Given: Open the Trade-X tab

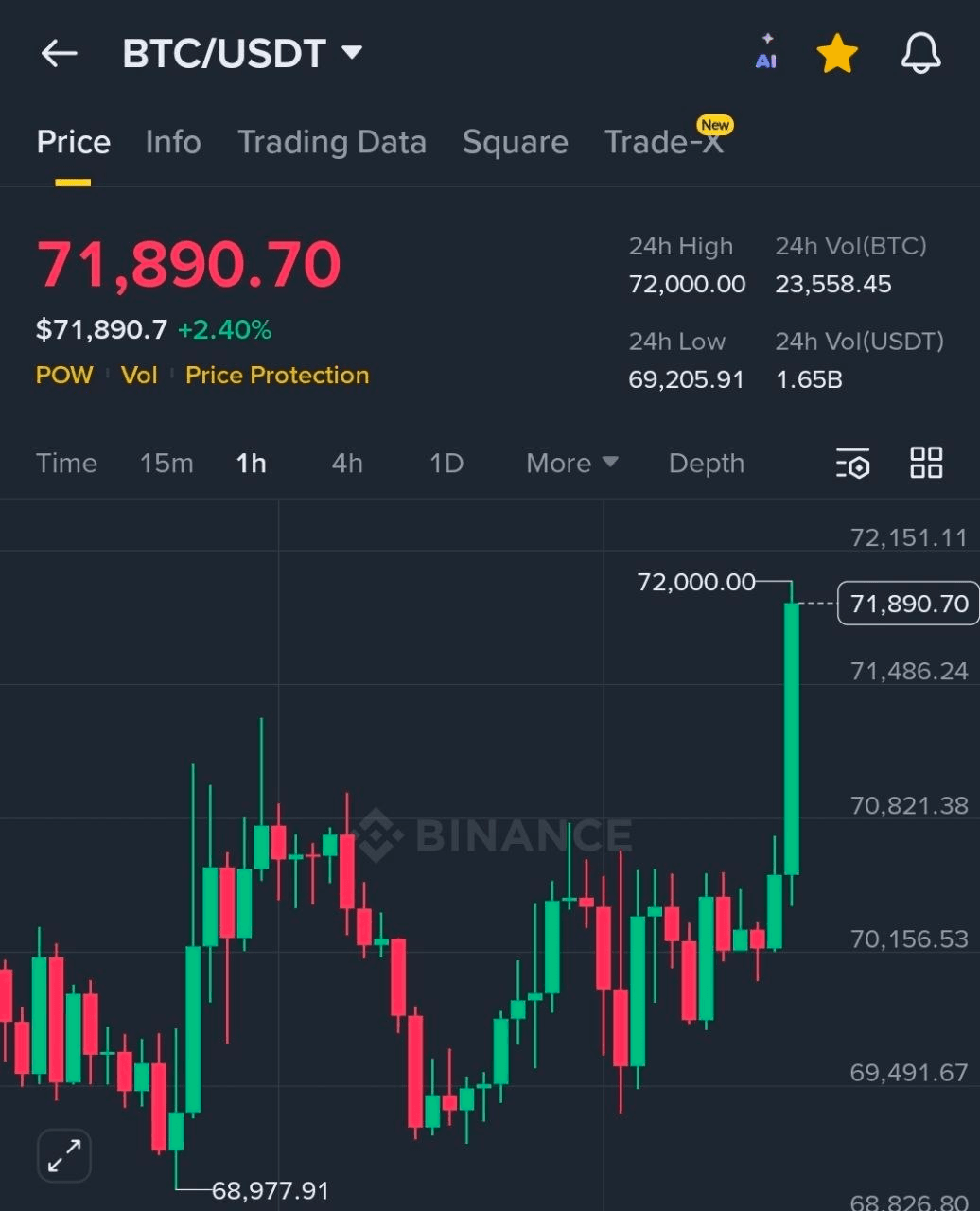Looking at the screenshot, I should [664, 142].
